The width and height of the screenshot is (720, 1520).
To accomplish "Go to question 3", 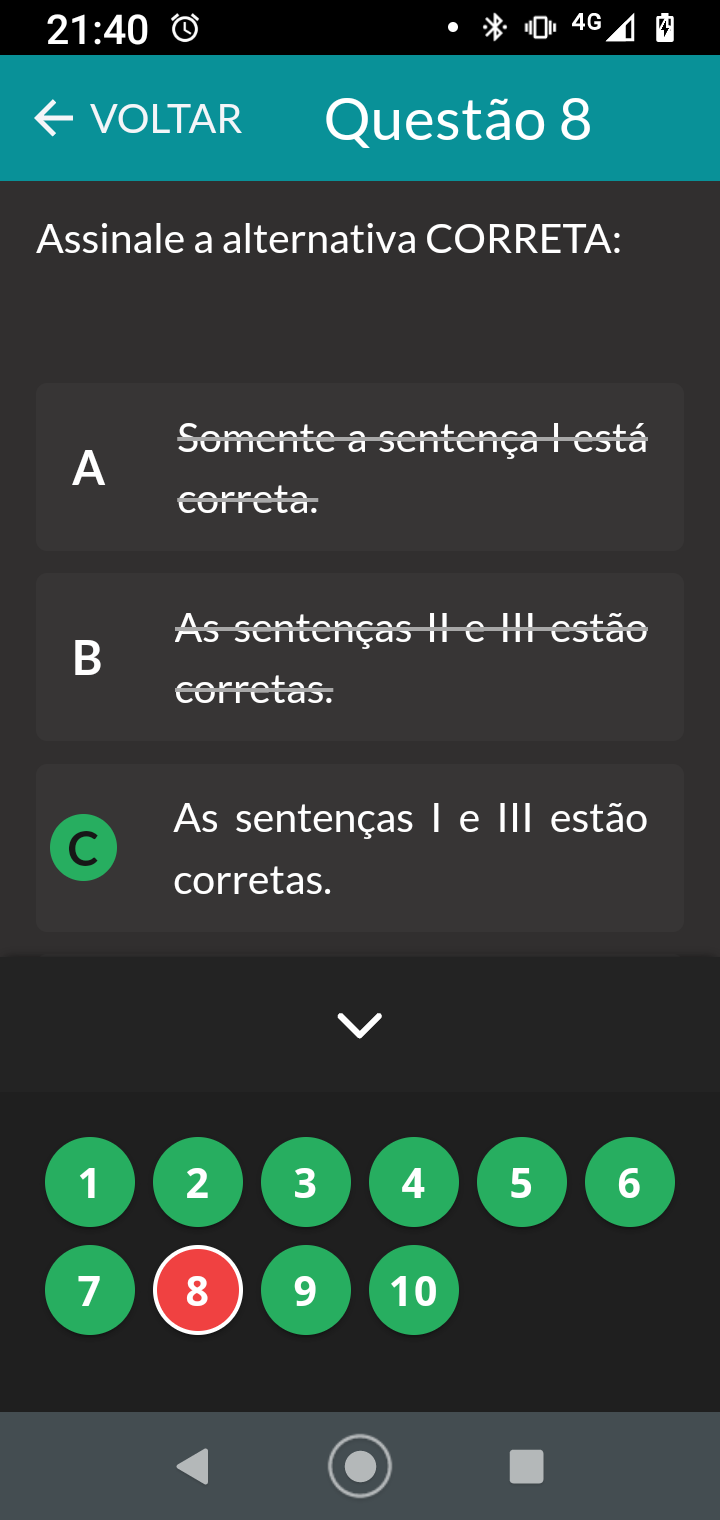I will coord(306,1182).
